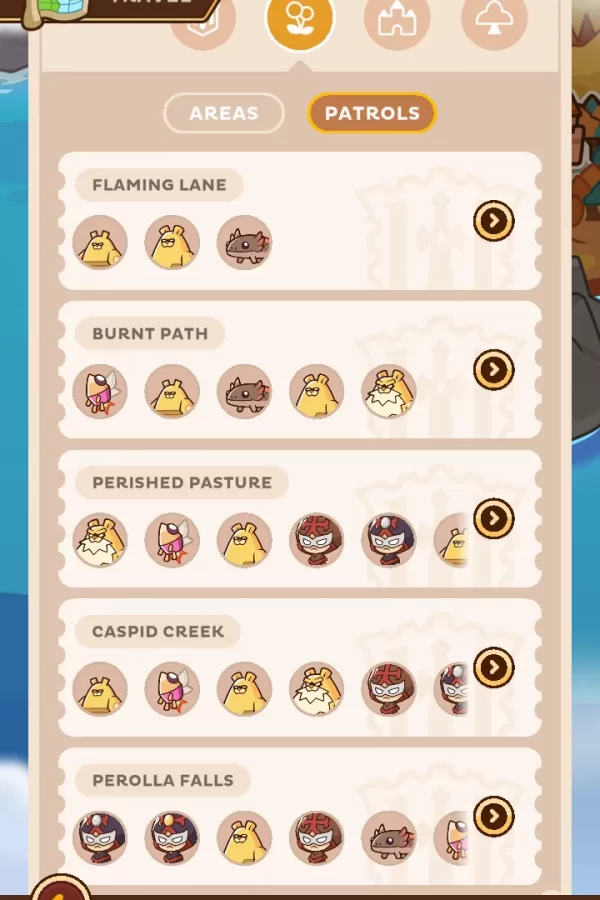Switch to the castle category tab
The width and height of the screenshot is (600, 900).
pyautogui.click(x=396, y=20)
